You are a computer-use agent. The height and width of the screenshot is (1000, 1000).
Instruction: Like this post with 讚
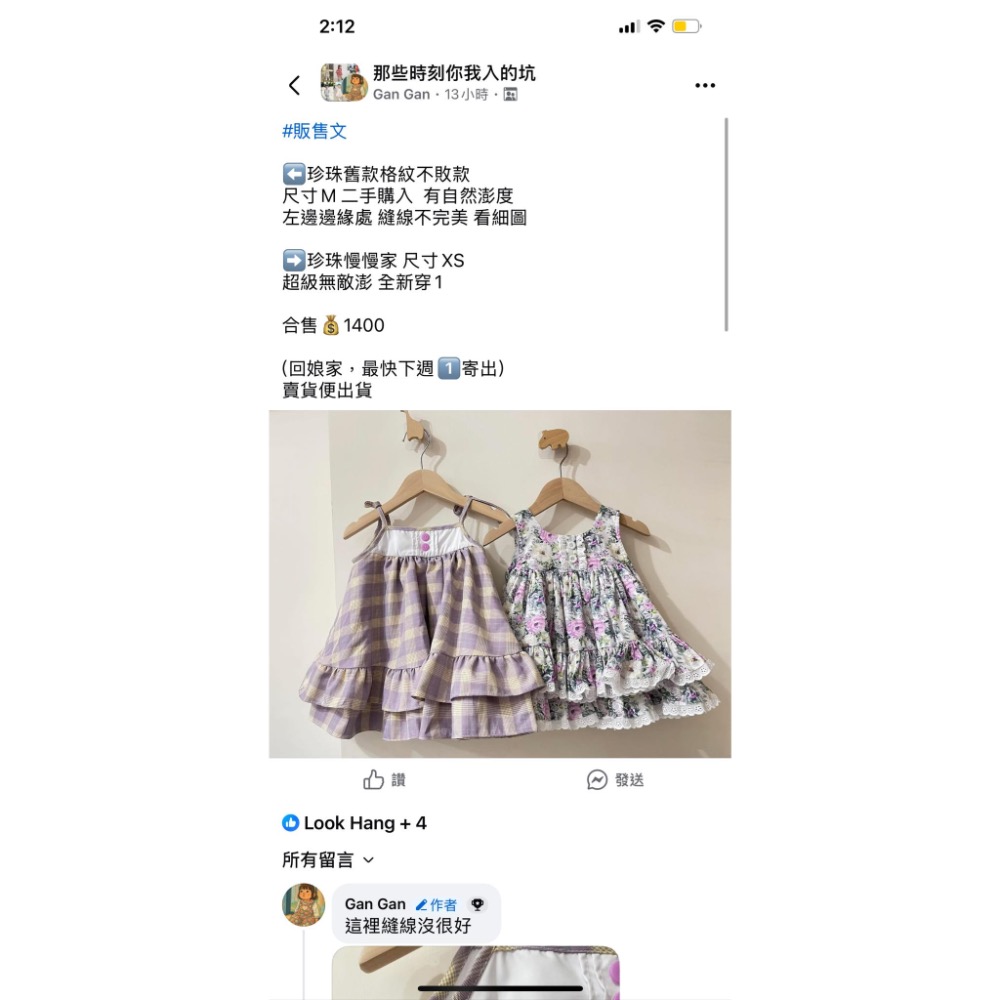[x=384, y=780]
